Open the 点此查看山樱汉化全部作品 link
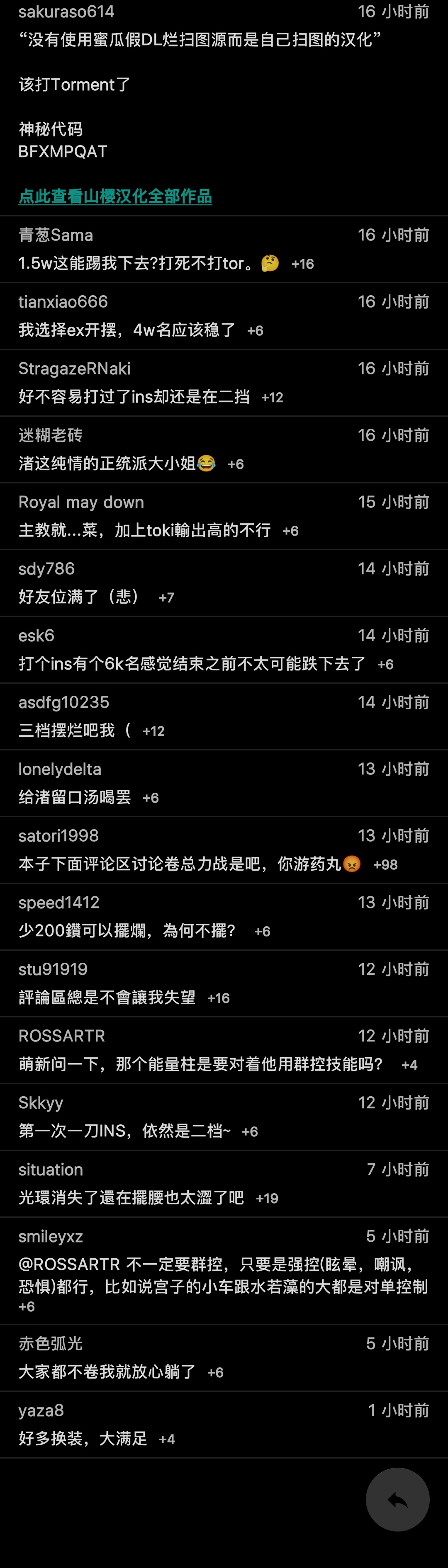Image resolution: width=448 pixels, height=1568 pixels. [x=115, y=197]
